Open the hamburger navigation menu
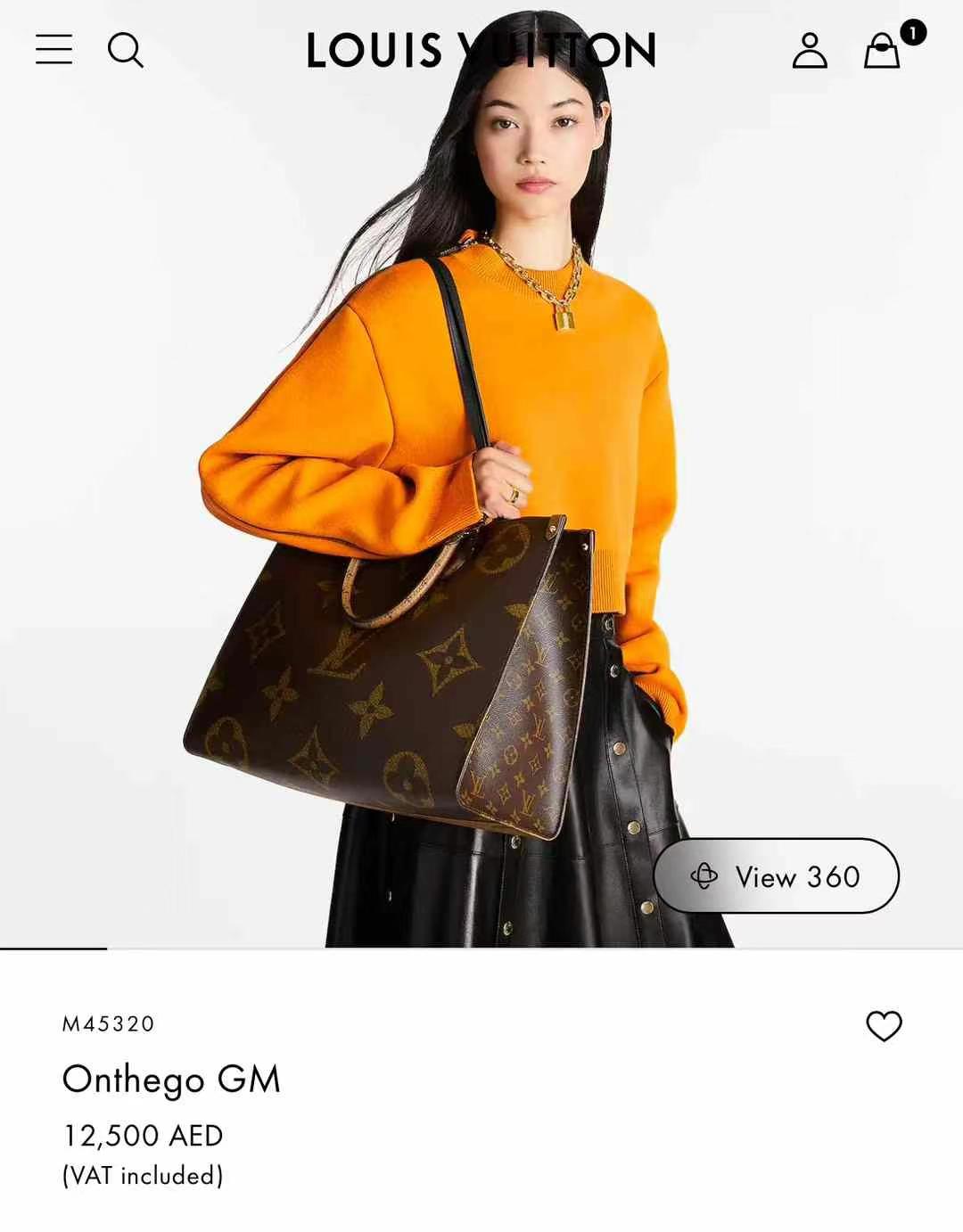This screenshot has height=1232, width=963. [x=53, y=50]
